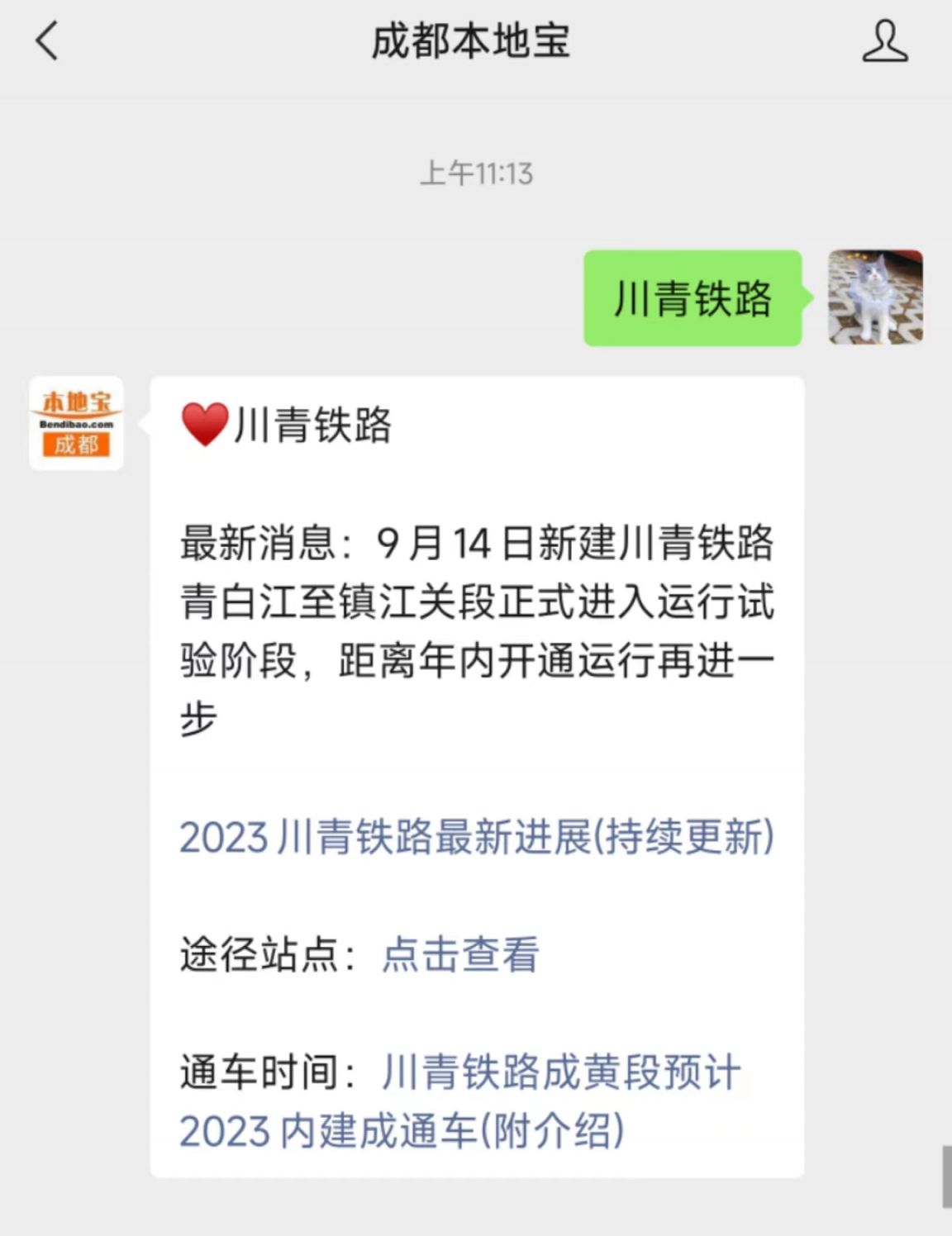Open the 本地宝 成都 avatar

coord(77,424)
